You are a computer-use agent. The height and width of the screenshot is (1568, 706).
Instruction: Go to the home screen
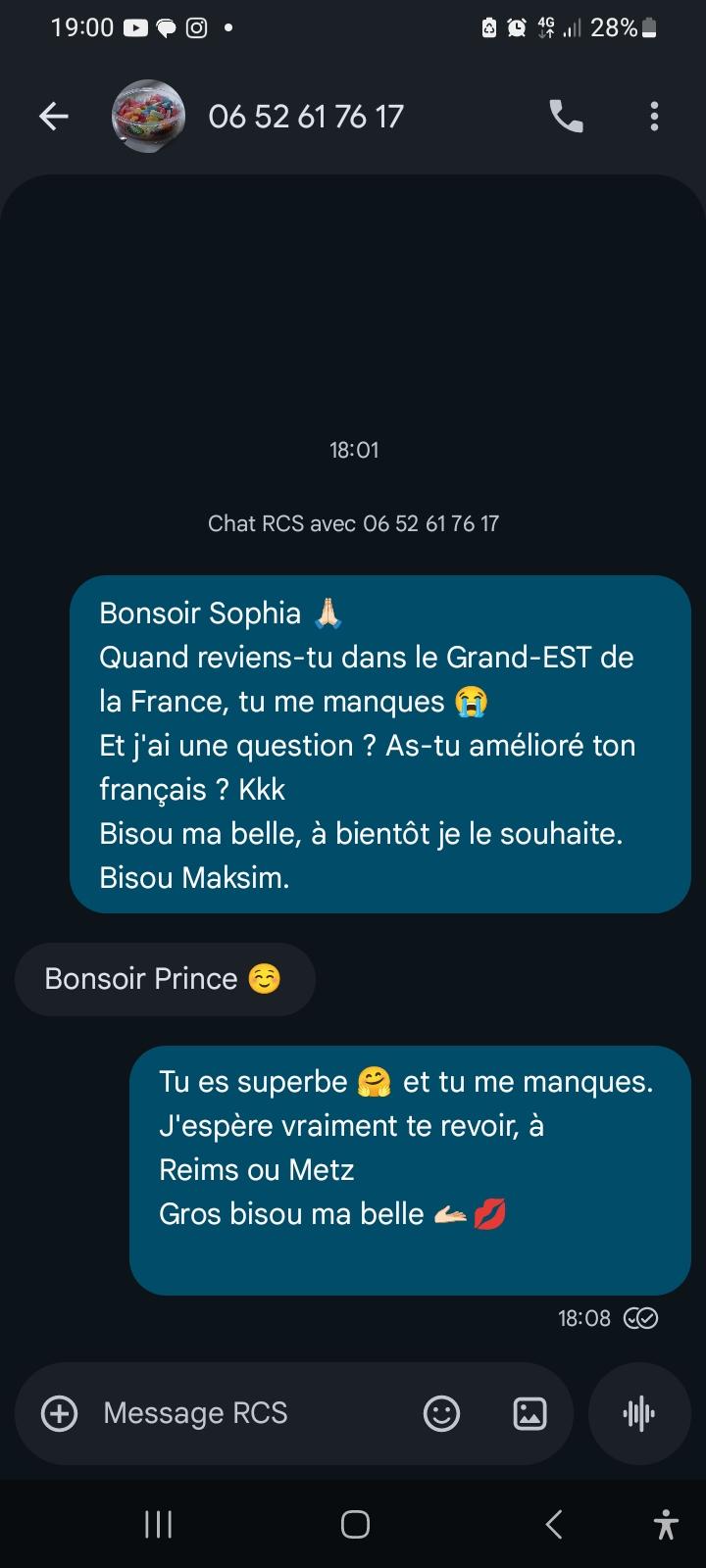click(355, 1524)
